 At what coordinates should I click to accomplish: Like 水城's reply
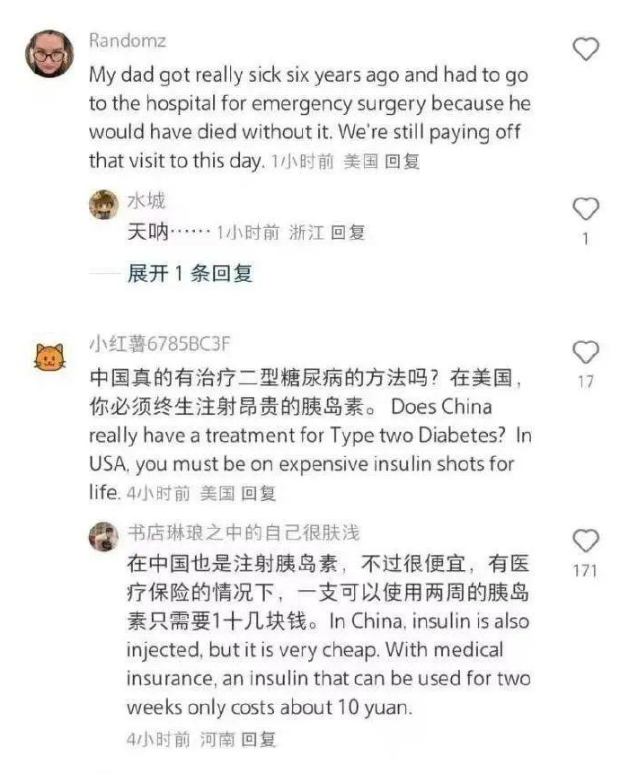[585, 208]
